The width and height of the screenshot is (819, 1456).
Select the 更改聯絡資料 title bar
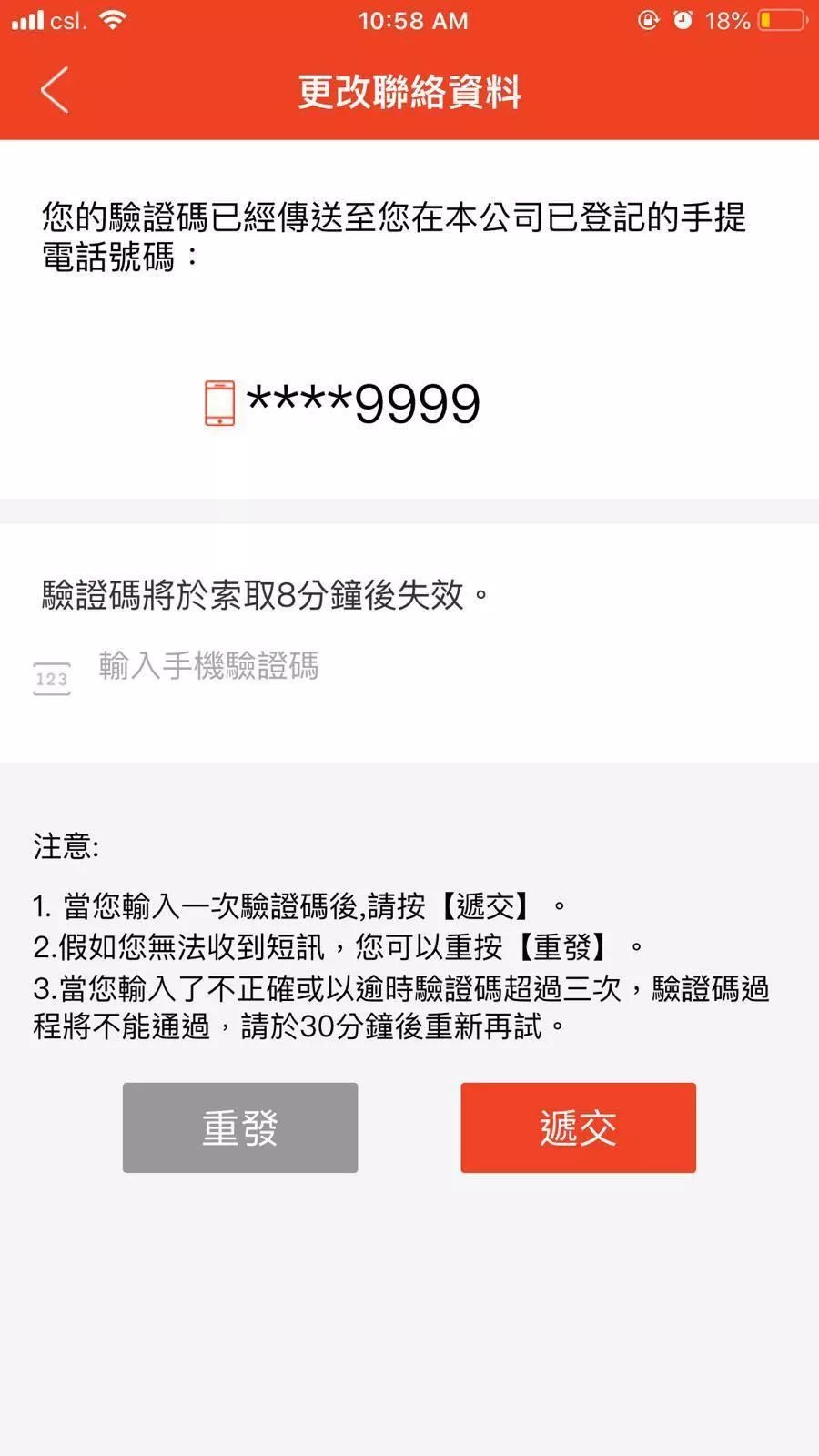[x=409, y=91]
